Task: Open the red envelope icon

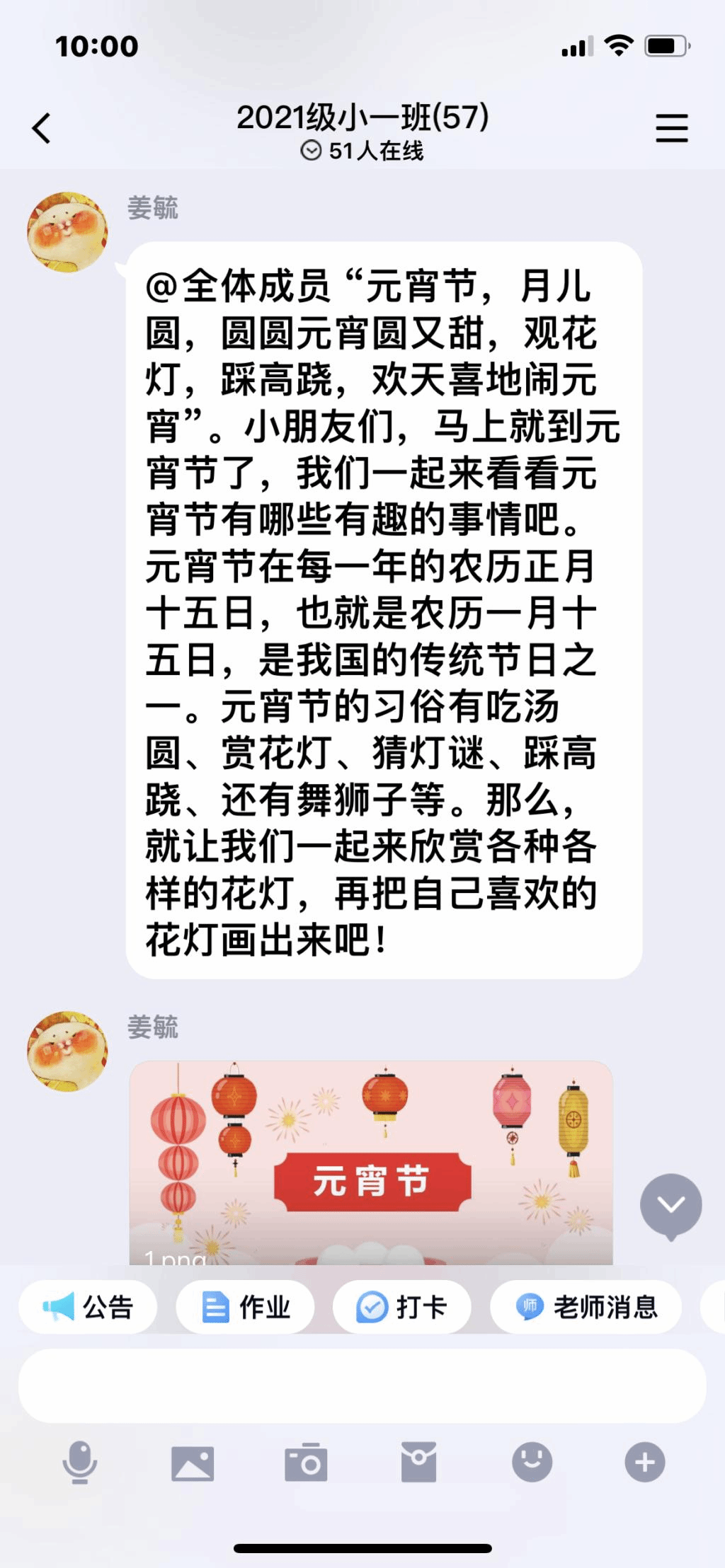Action: point(418,1463)
